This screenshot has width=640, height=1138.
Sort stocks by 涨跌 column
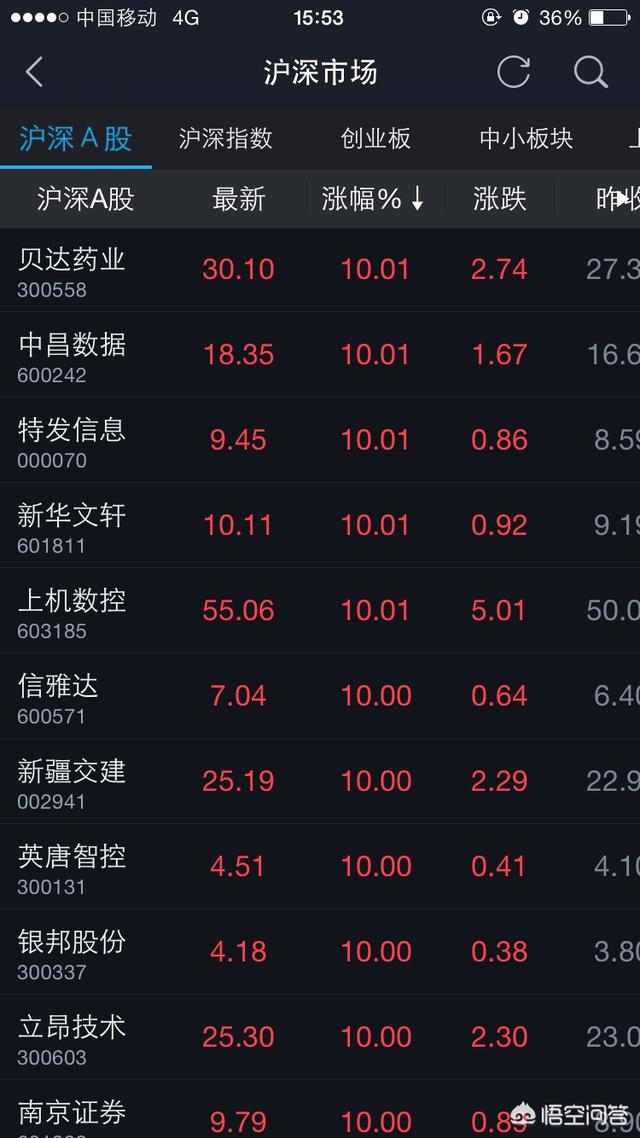(x=499, y=199)
